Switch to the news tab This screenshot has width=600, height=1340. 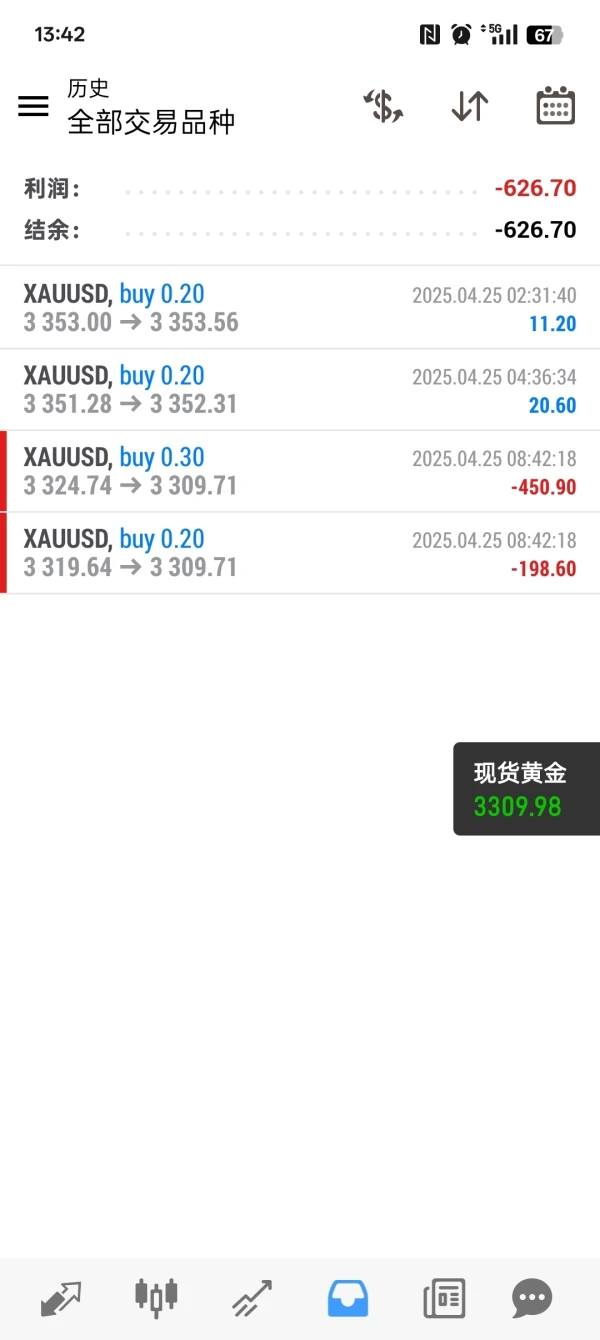tap(444, 1299)
